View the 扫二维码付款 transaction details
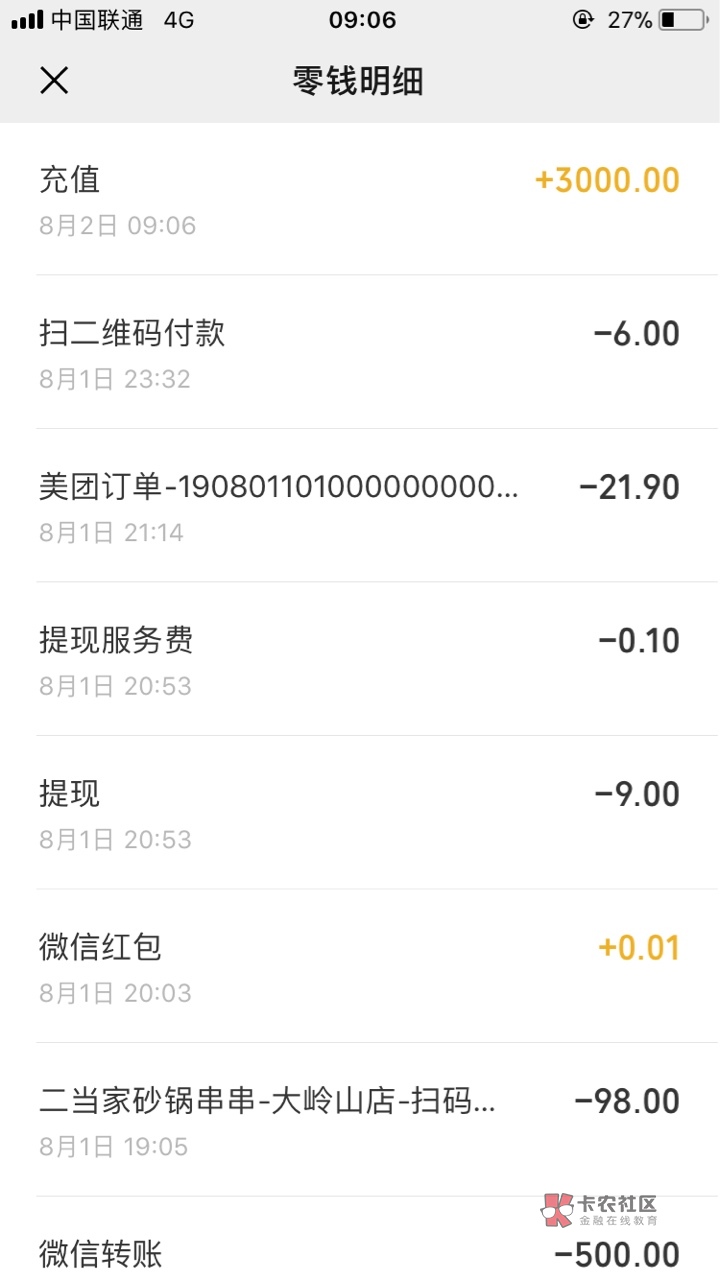Image resolution: width=720 pixels, height=1280 pixels. click(360, 353)
